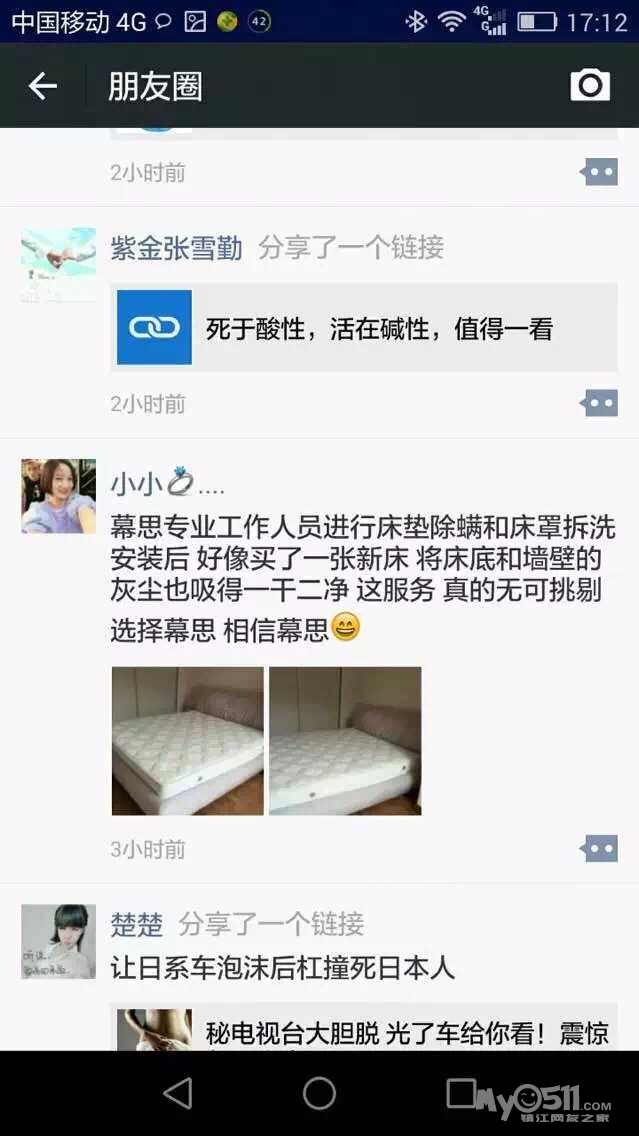Open 楚楚's avatar picture
The image size is (639, 1136).
[x=59, y=941]
